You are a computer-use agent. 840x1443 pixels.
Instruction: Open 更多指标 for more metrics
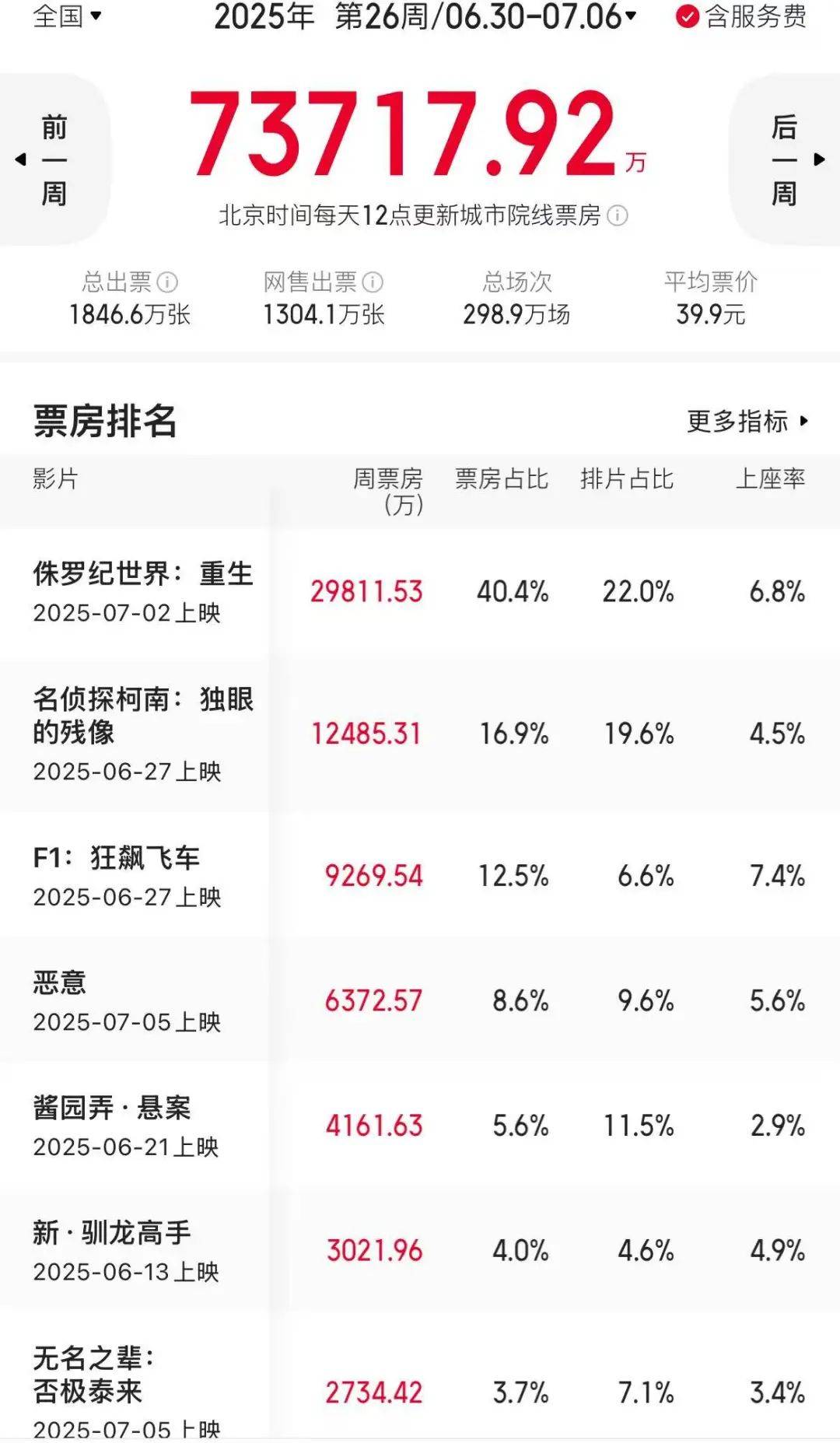(748, 422)
